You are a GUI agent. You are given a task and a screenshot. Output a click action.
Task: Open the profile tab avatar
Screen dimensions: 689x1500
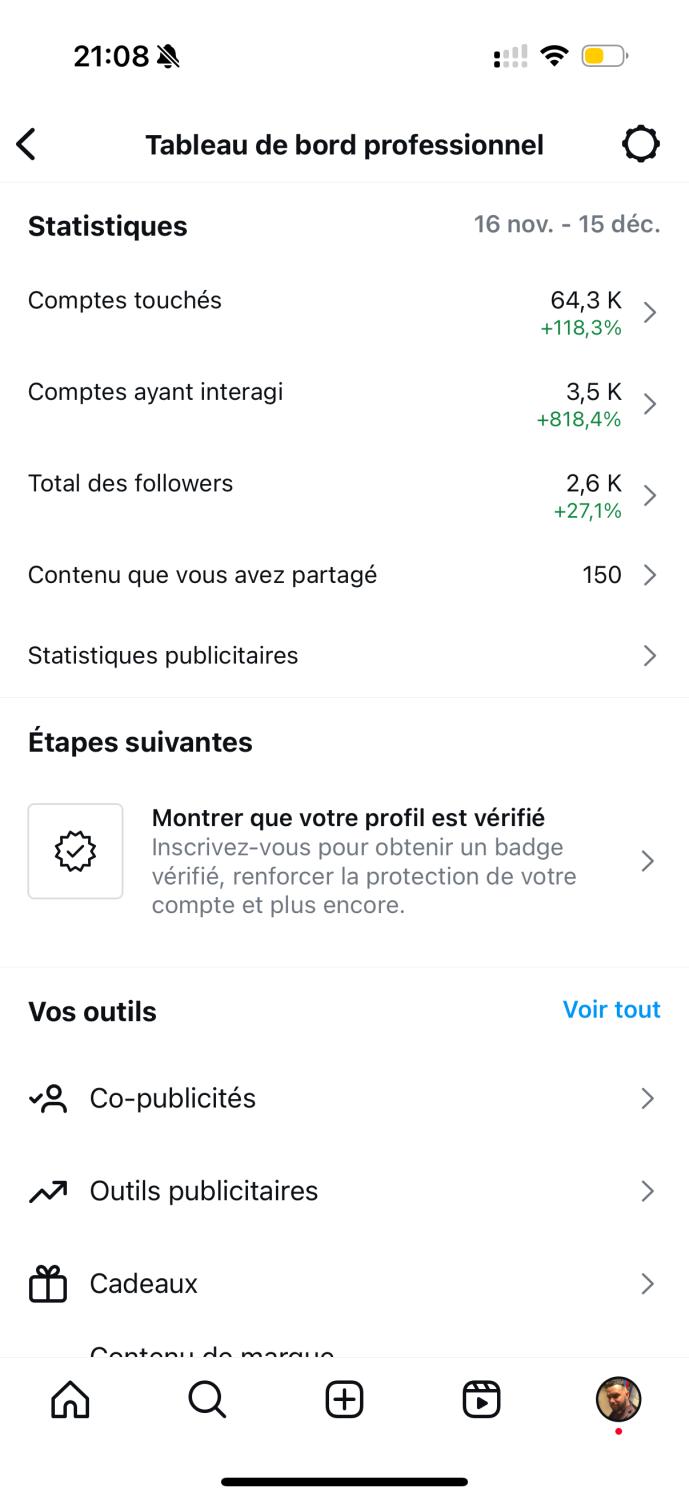[618, 1400]
